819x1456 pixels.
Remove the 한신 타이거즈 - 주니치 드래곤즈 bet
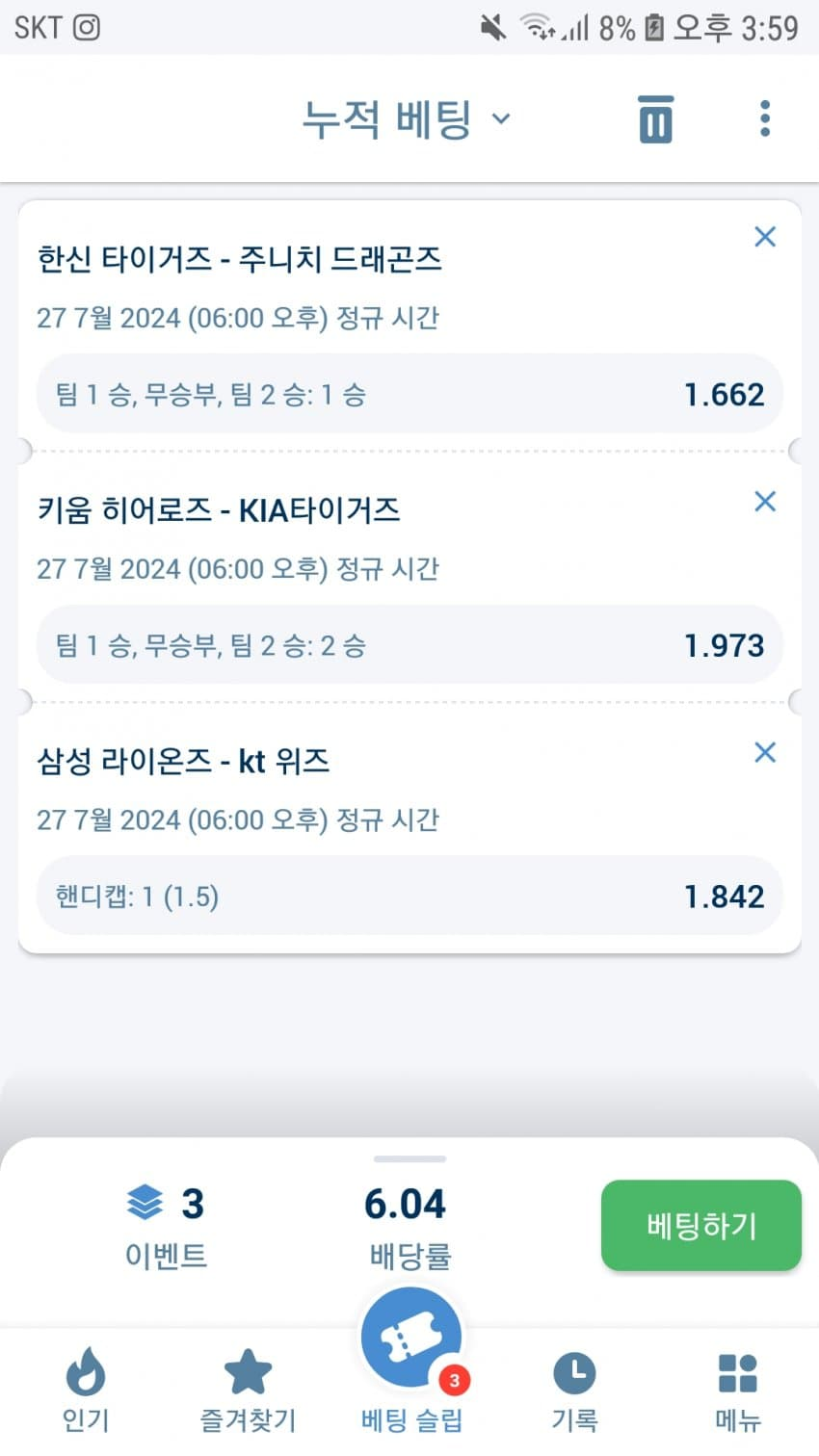pyautogui.click(x=765, y=237)
